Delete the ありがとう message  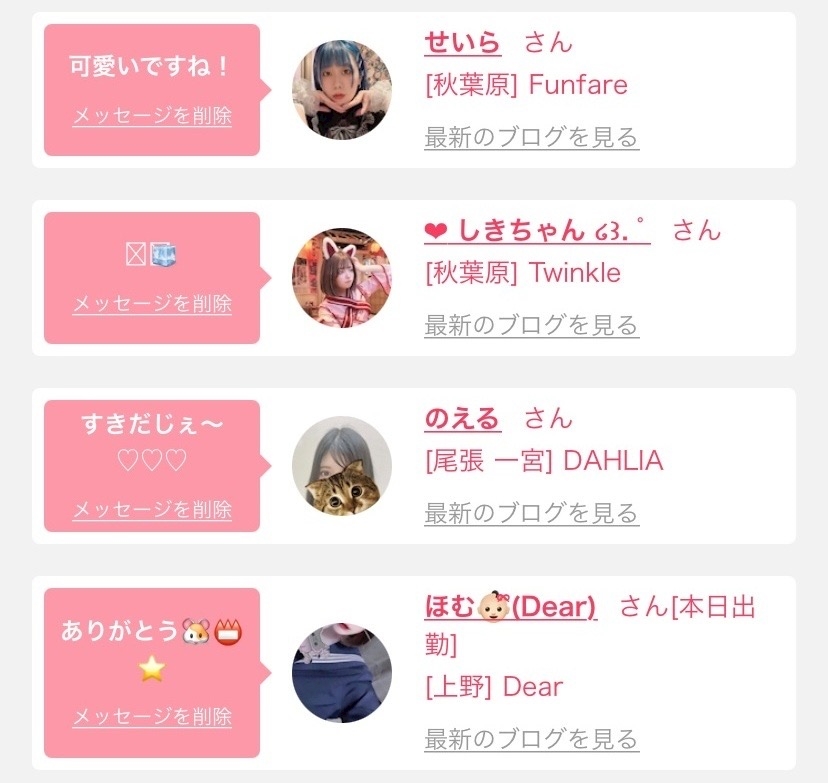pyautogui.click(x=151, y=717)
